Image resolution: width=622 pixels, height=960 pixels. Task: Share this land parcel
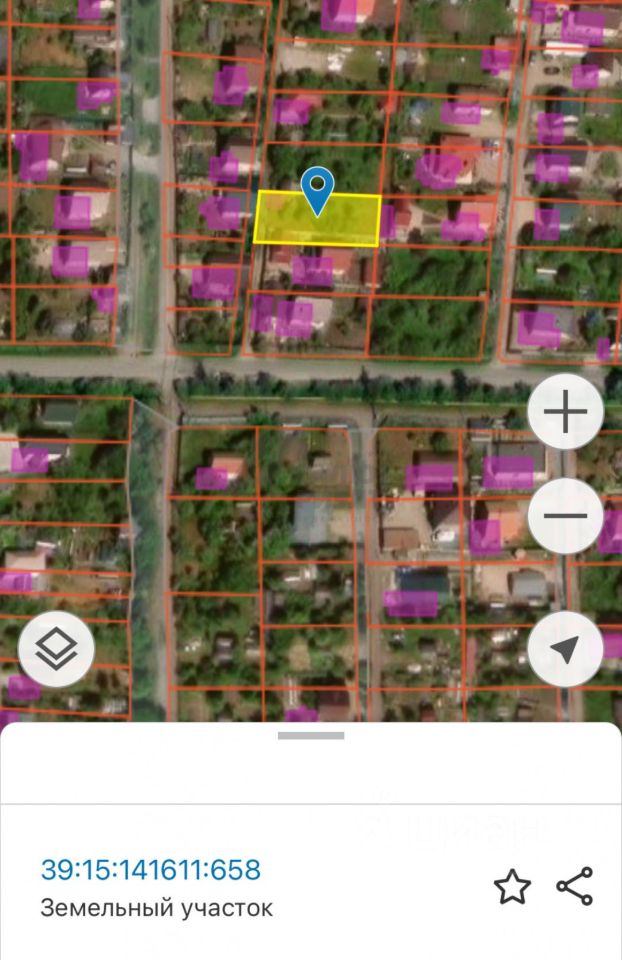click(x=574, y=886)
